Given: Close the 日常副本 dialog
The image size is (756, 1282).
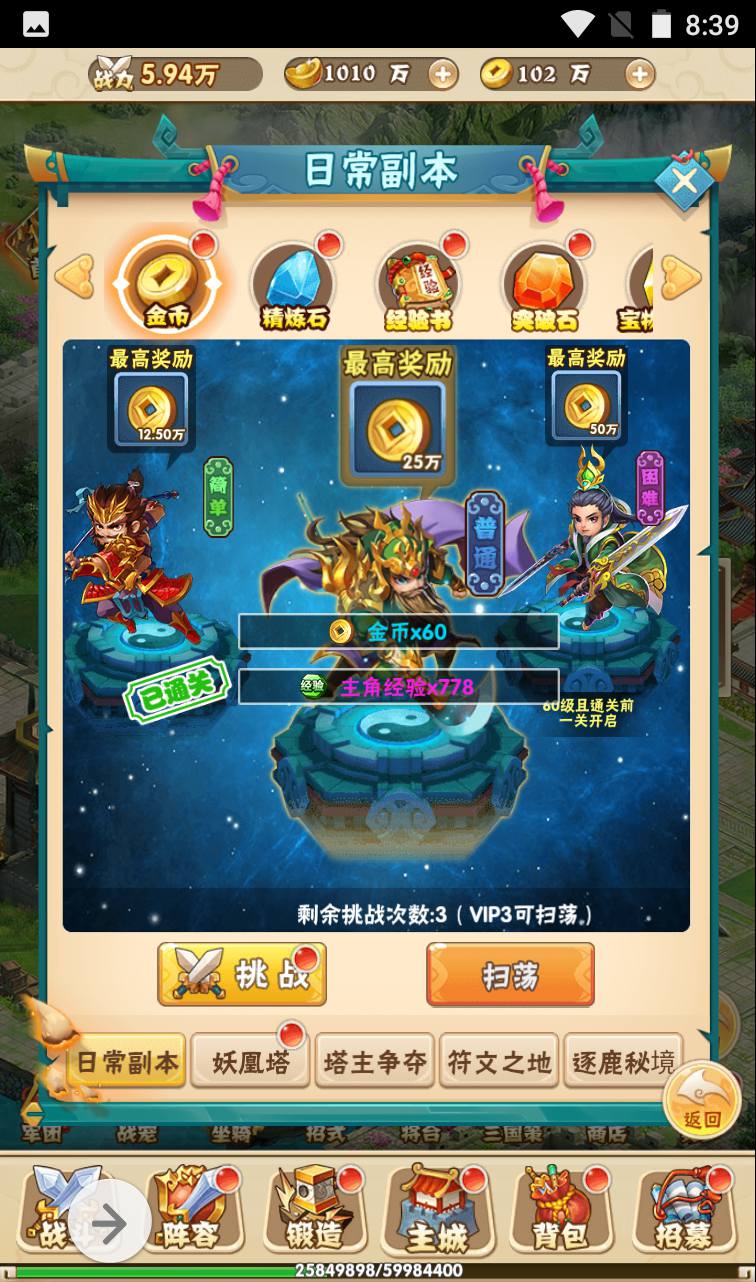Looking at the screenshot, I should pyautogui.click(x=684, y=181).
